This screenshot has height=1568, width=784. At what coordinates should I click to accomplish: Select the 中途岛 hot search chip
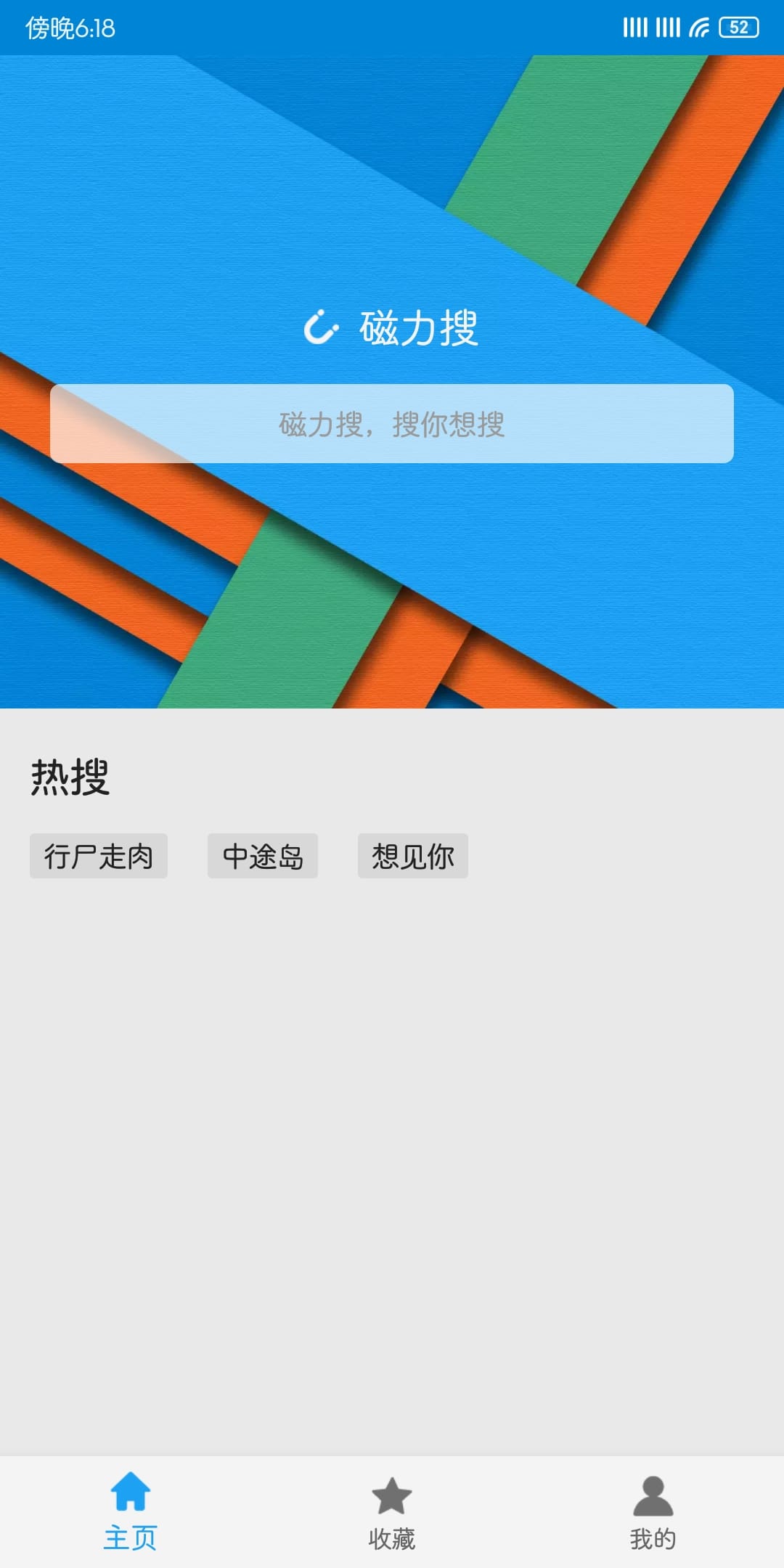pyautogui.click(x=263, y=857)
